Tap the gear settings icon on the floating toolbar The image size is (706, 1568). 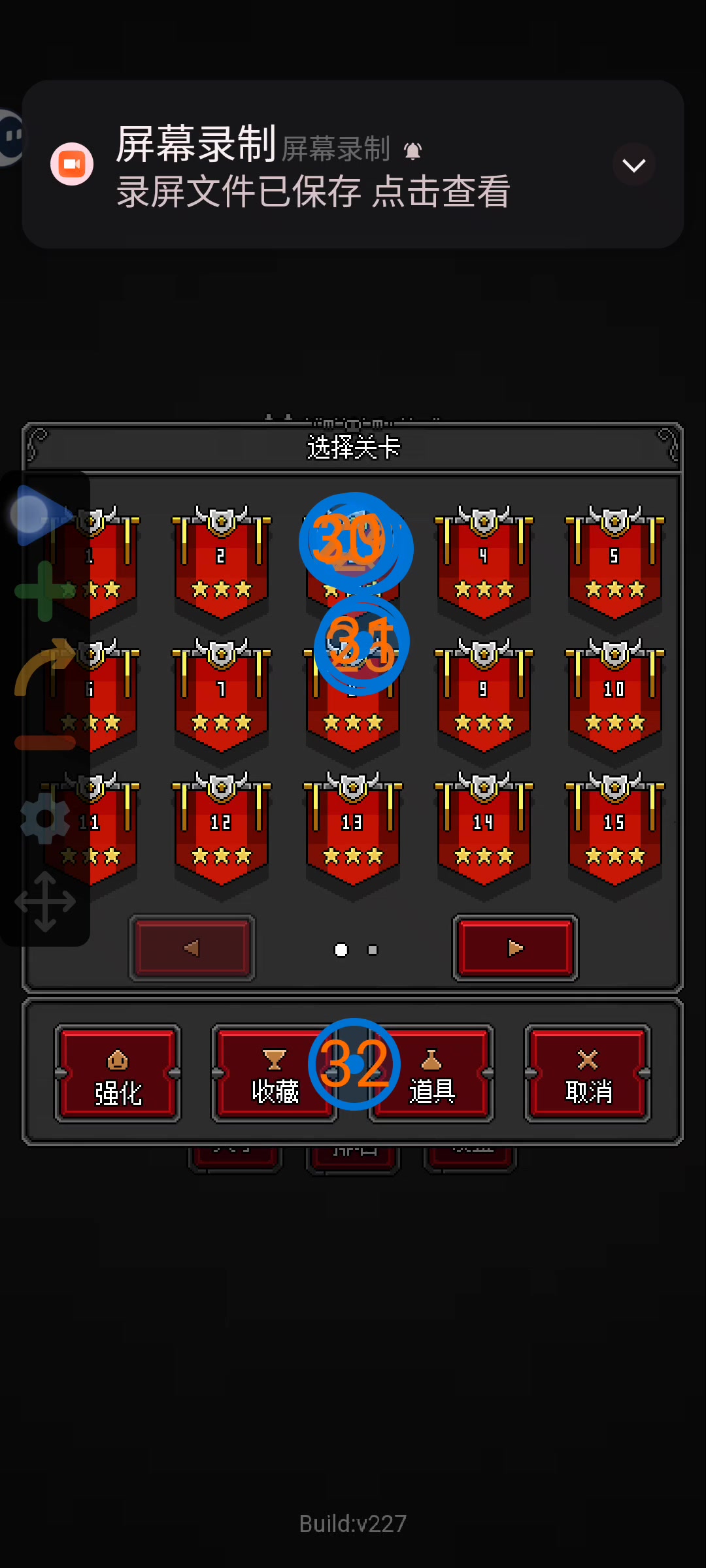(44, 818)
